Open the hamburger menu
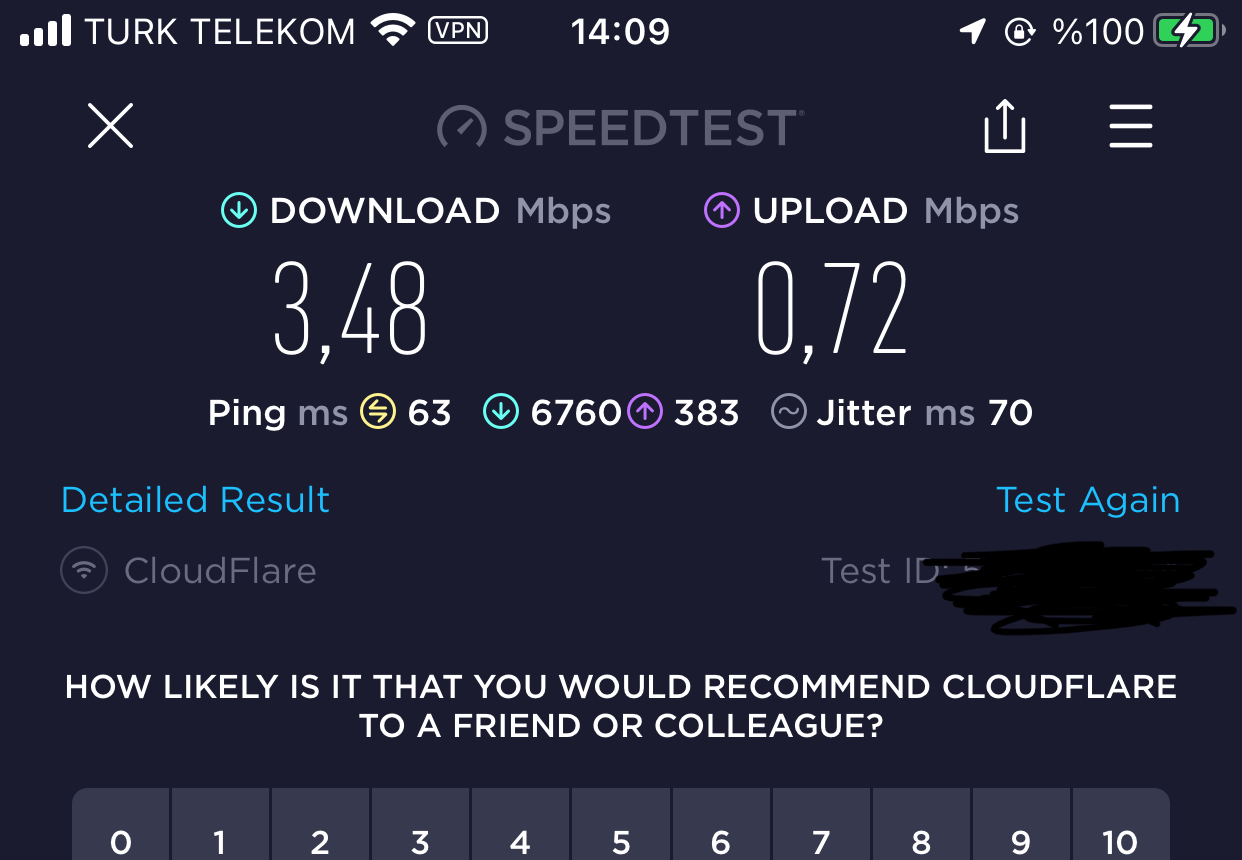 (x=1131, y=127)
